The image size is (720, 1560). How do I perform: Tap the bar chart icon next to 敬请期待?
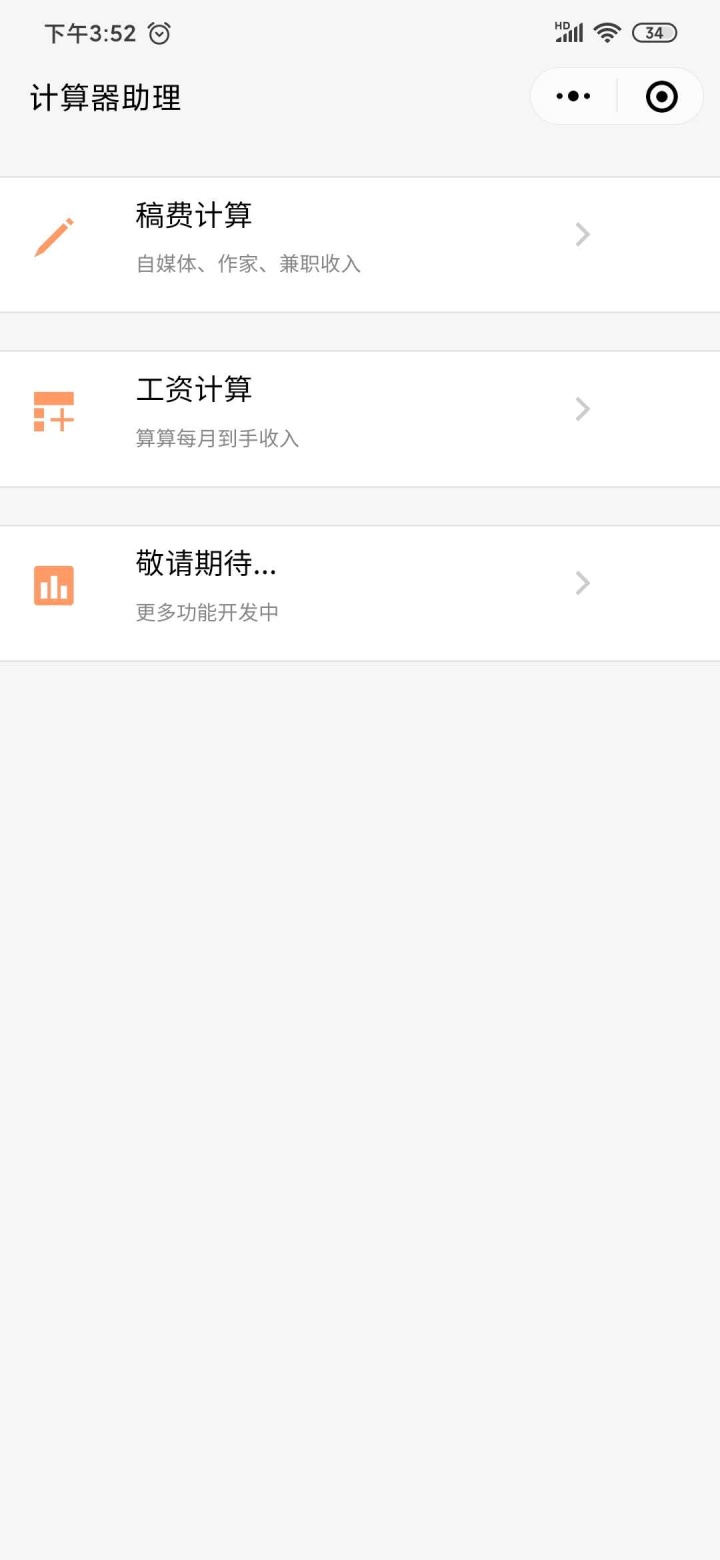(53, 584)
